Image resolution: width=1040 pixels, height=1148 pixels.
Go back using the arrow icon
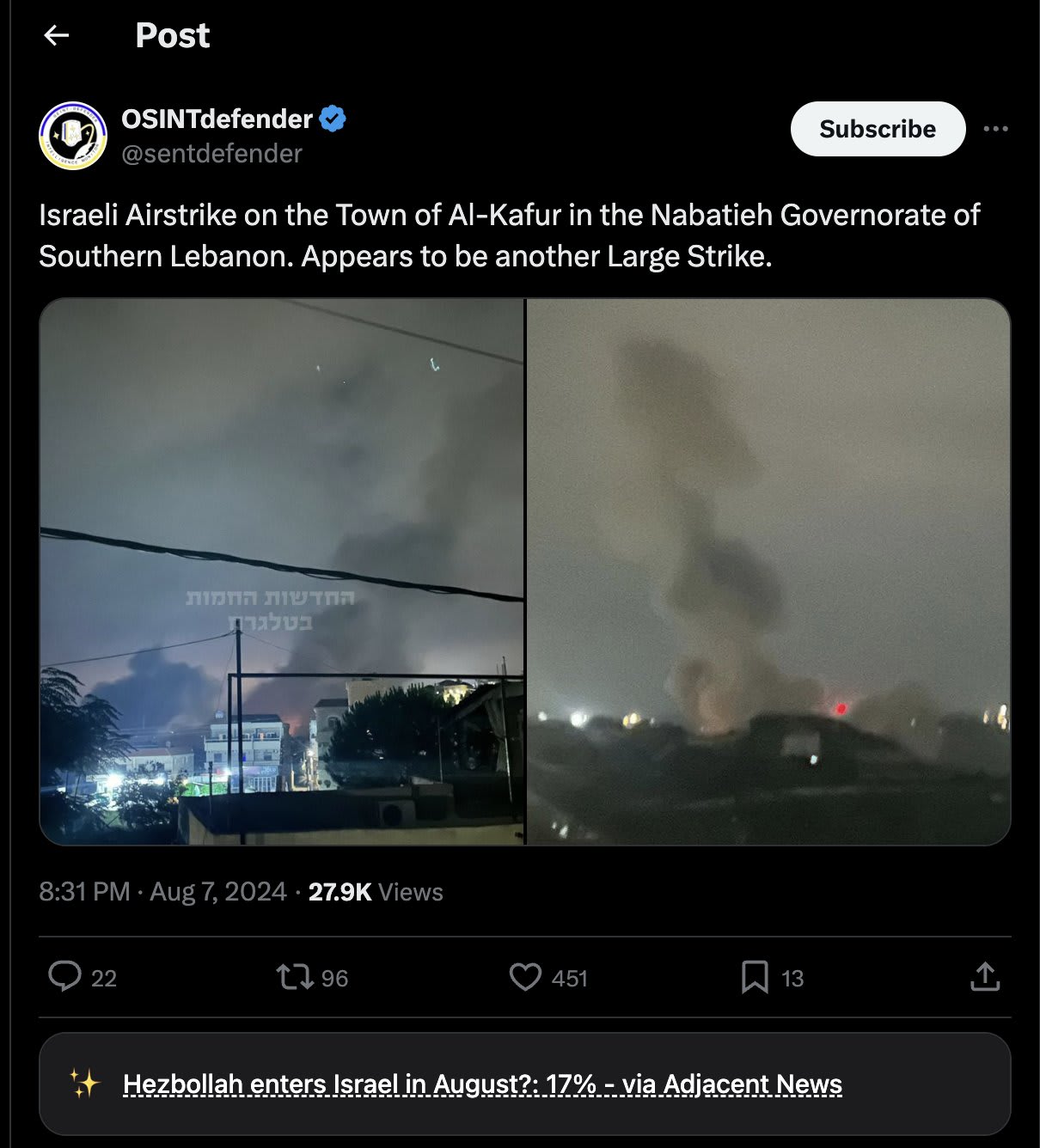tap(57, 35)
